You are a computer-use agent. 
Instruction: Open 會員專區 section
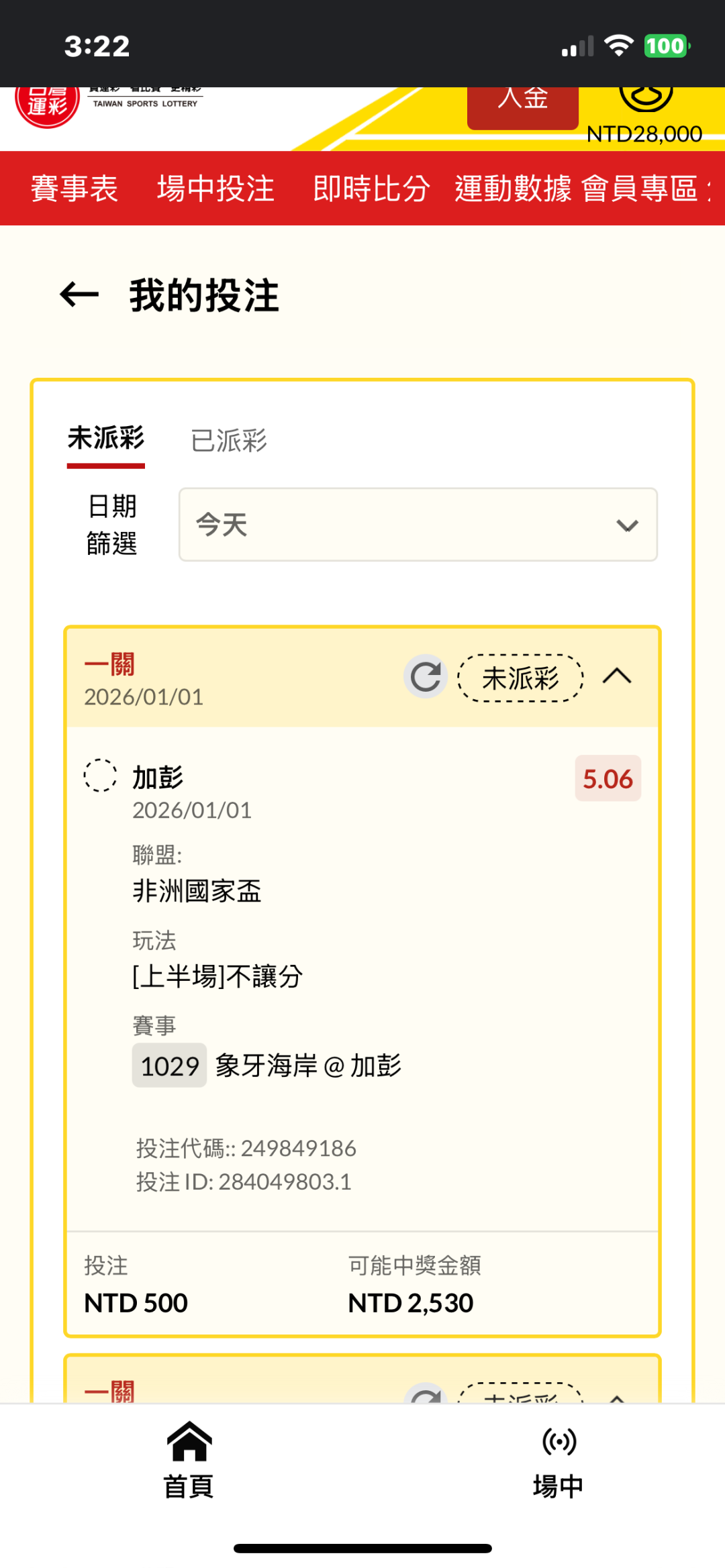[x=640, y=189]
